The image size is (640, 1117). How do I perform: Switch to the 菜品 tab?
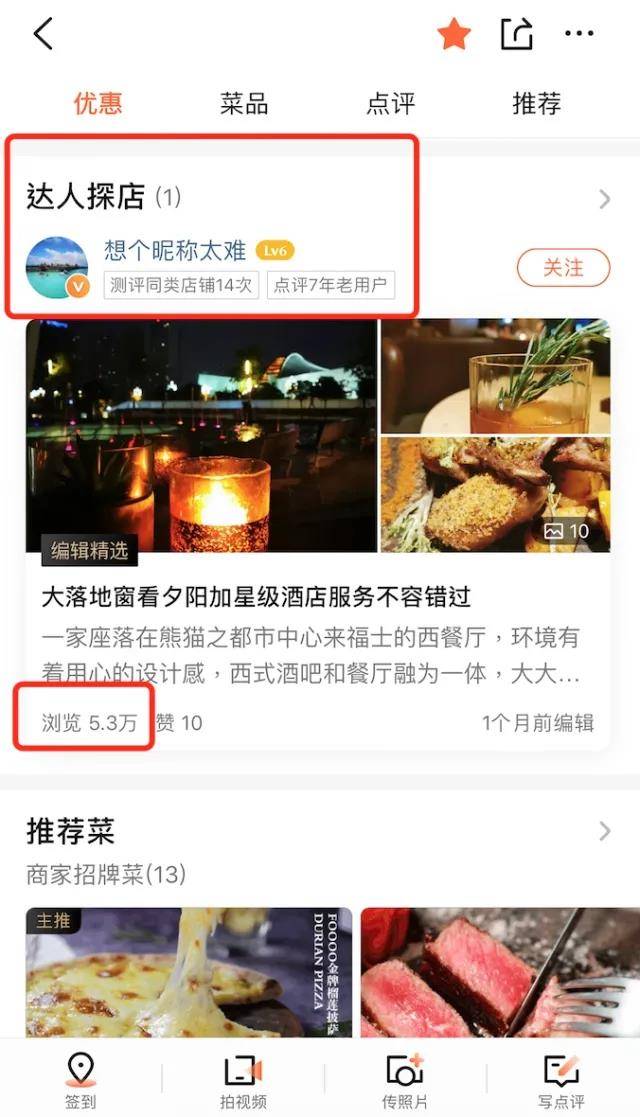[244, 103]
